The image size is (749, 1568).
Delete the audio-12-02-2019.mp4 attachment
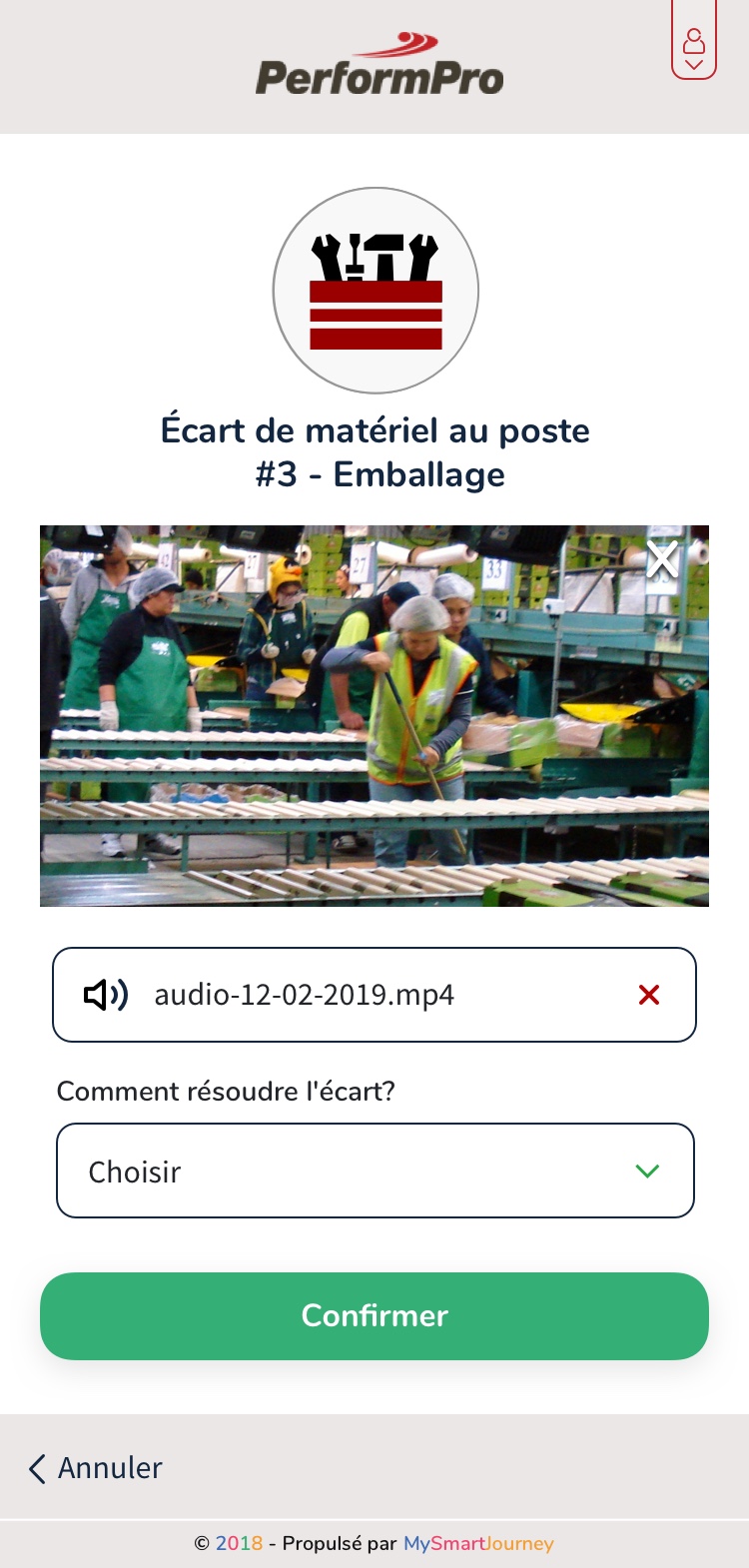click(649, 995)
